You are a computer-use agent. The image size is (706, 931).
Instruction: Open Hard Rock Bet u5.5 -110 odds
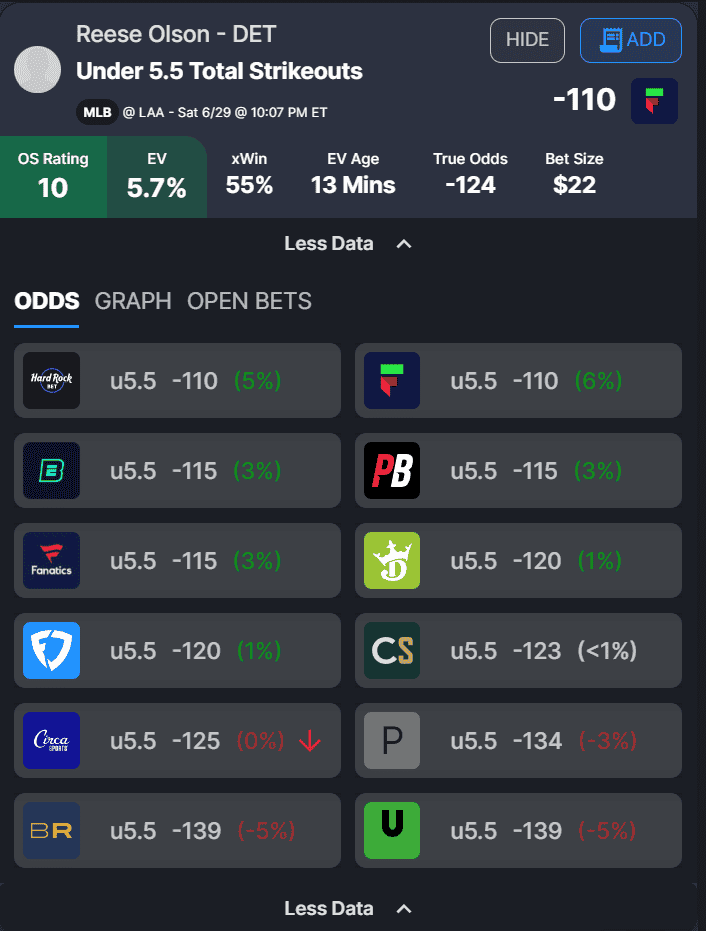(x=177, y=381)
